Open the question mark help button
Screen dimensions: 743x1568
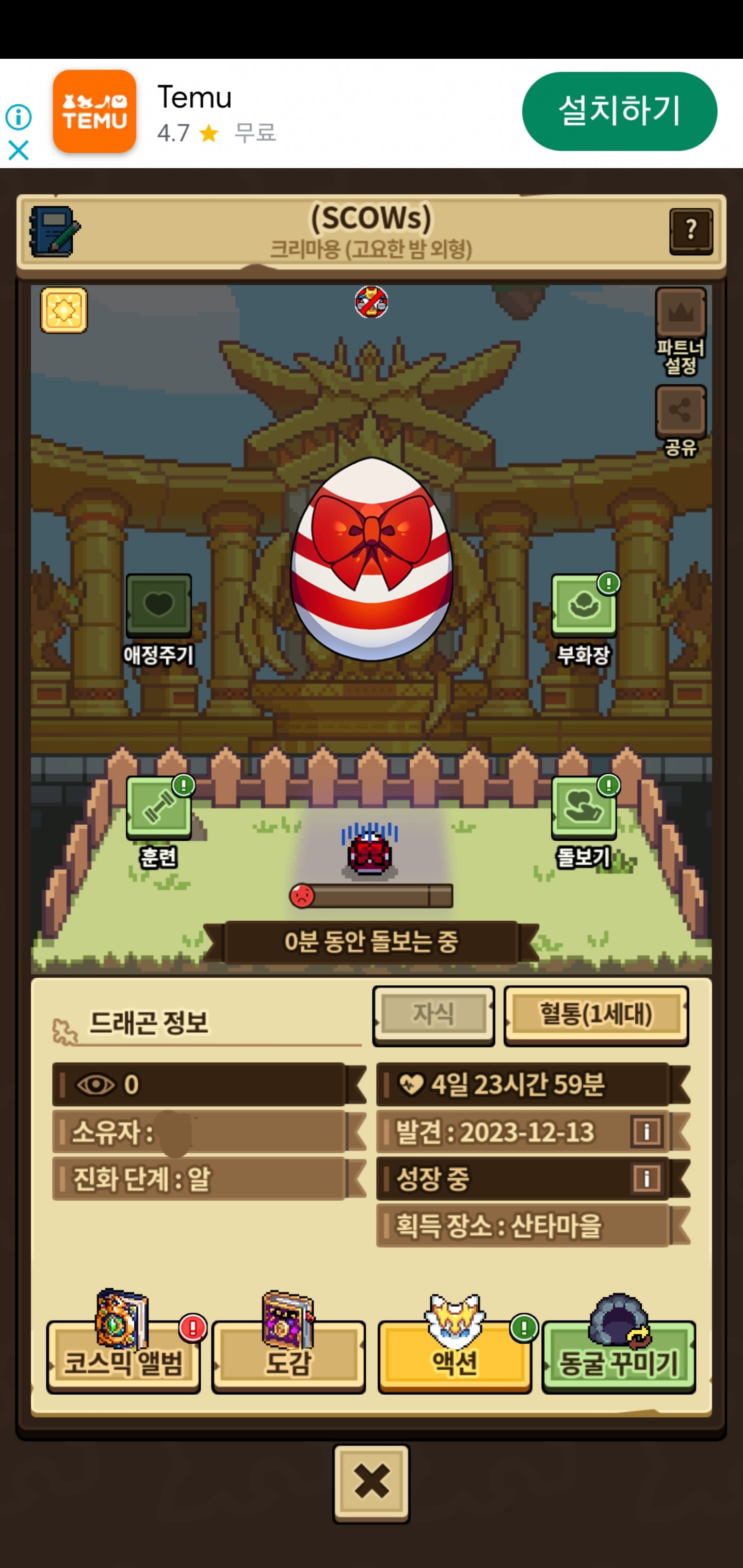[x=690, y=231]
